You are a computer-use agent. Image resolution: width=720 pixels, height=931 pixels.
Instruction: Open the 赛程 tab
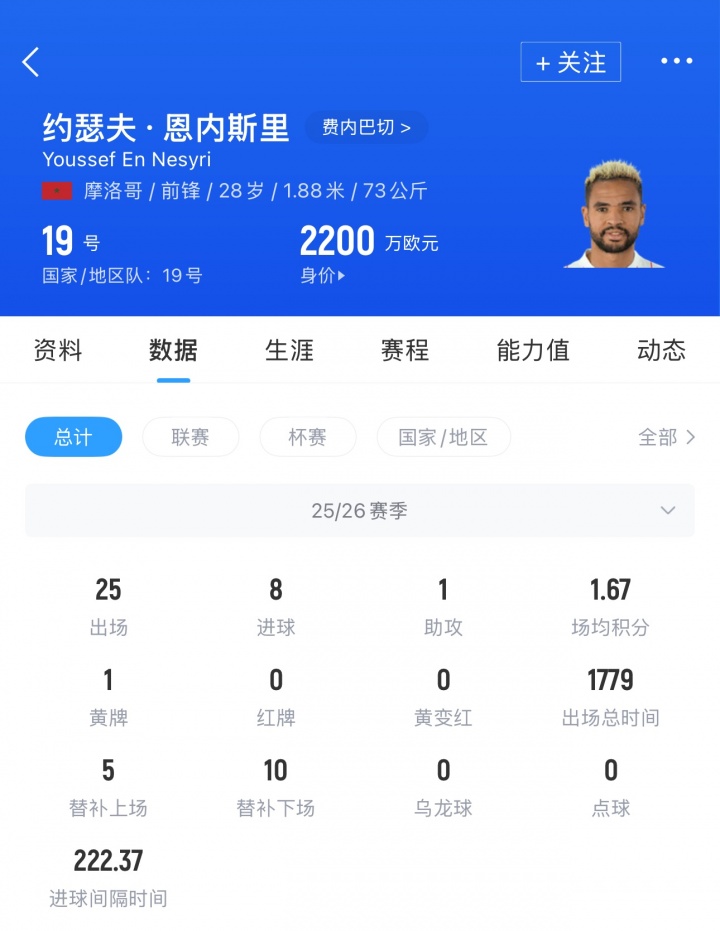(405, 350)
